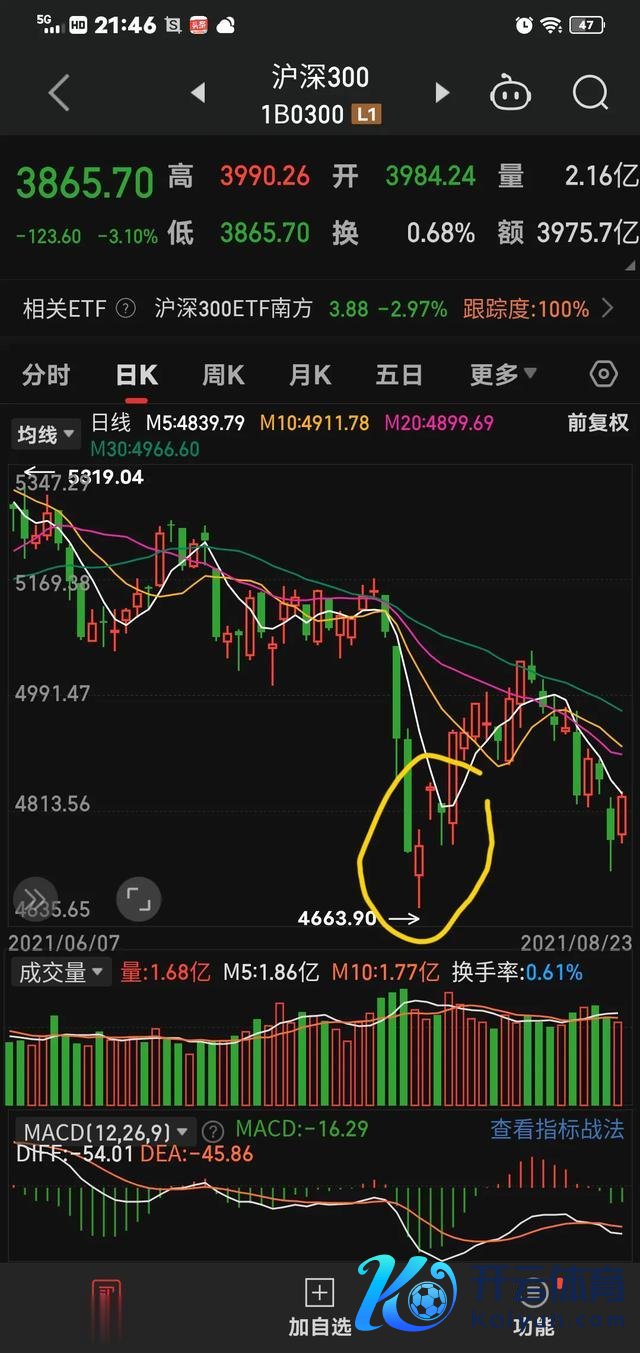Switch to the 五日 tab
The image size is (640, 1353).
point(398,375)
